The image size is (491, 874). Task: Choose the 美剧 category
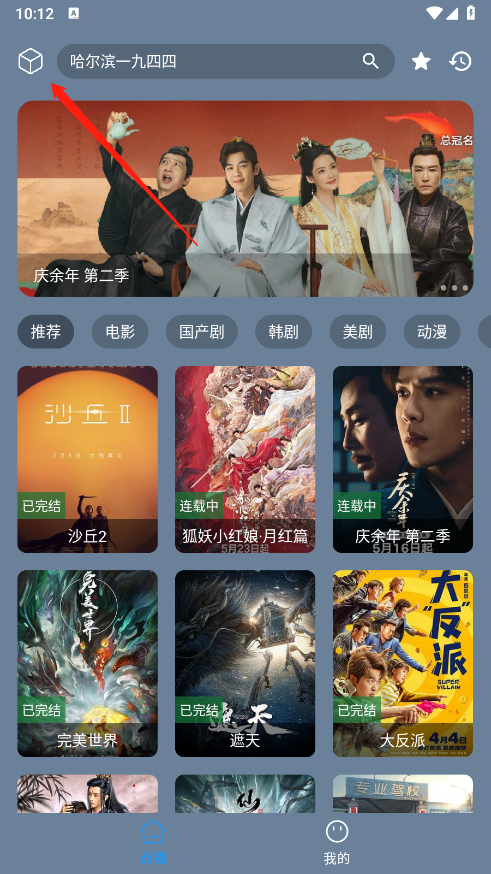point(358,332)
